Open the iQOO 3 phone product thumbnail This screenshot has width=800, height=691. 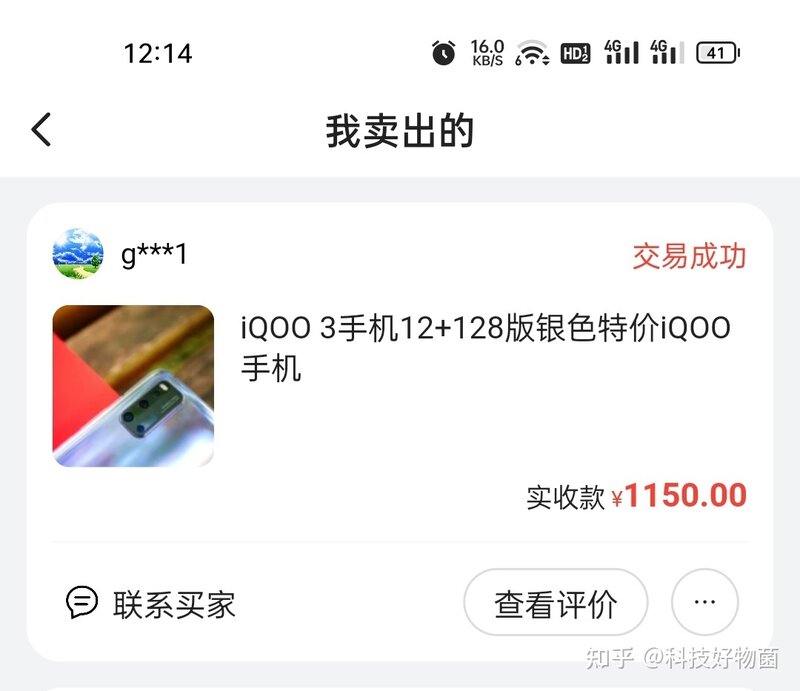[133, 386]
